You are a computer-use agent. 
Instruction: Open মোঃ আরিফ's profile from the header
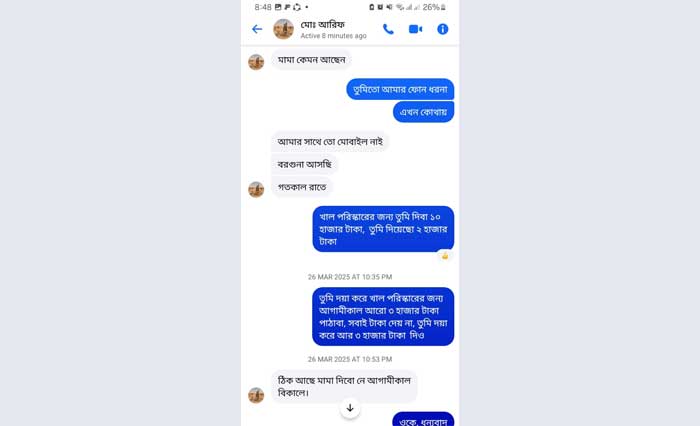(320, 29)
